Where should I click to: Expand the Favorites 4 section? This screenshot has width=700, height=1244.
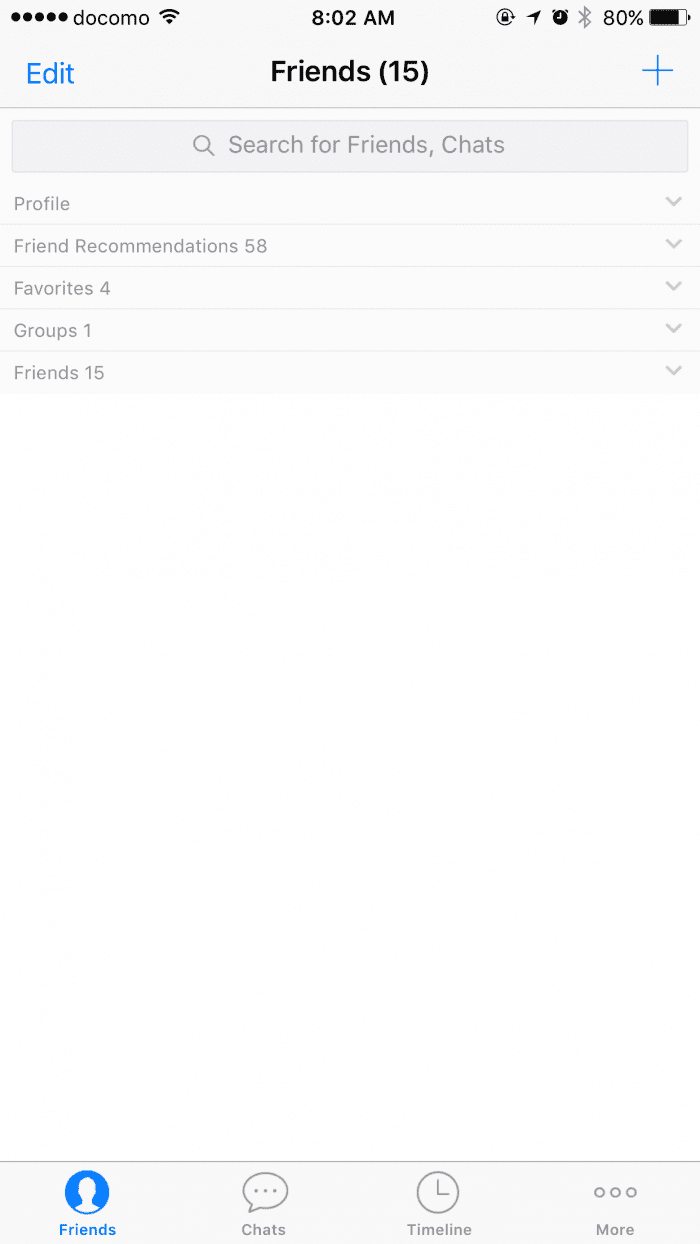tap(350, 288)
